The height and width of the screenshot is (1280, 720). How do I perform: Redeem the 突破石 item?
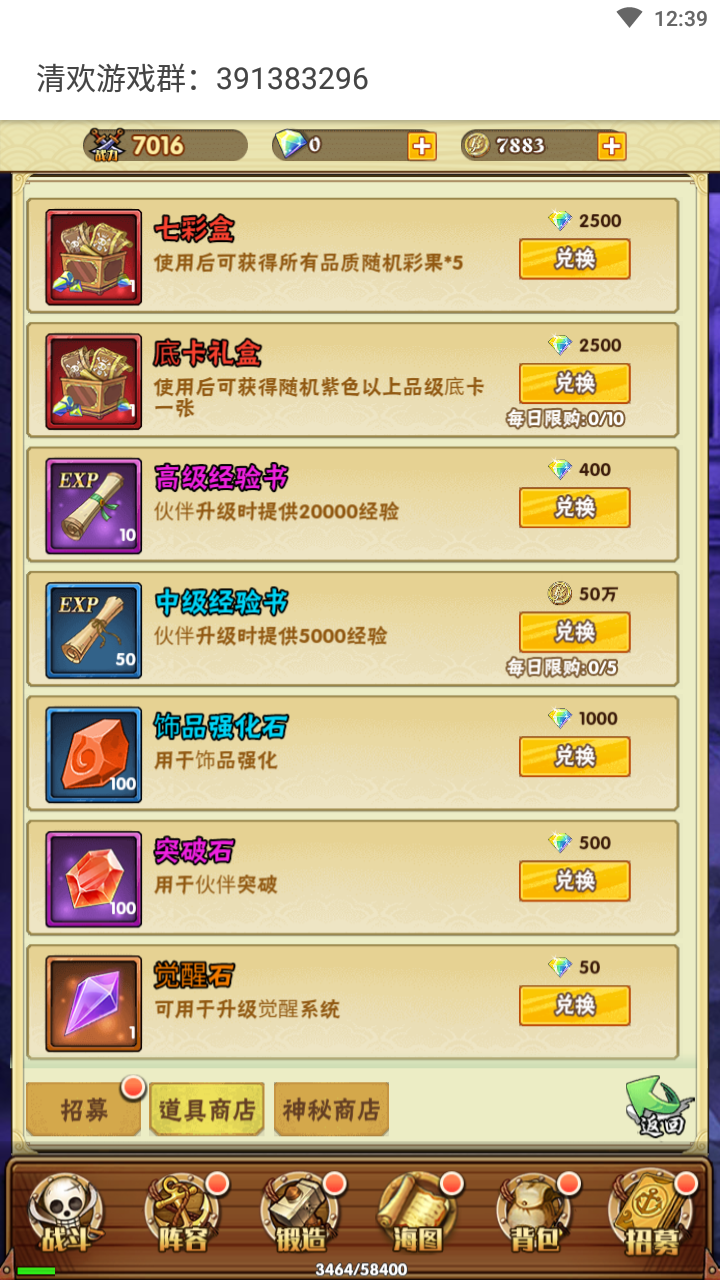tap(575, 881)
